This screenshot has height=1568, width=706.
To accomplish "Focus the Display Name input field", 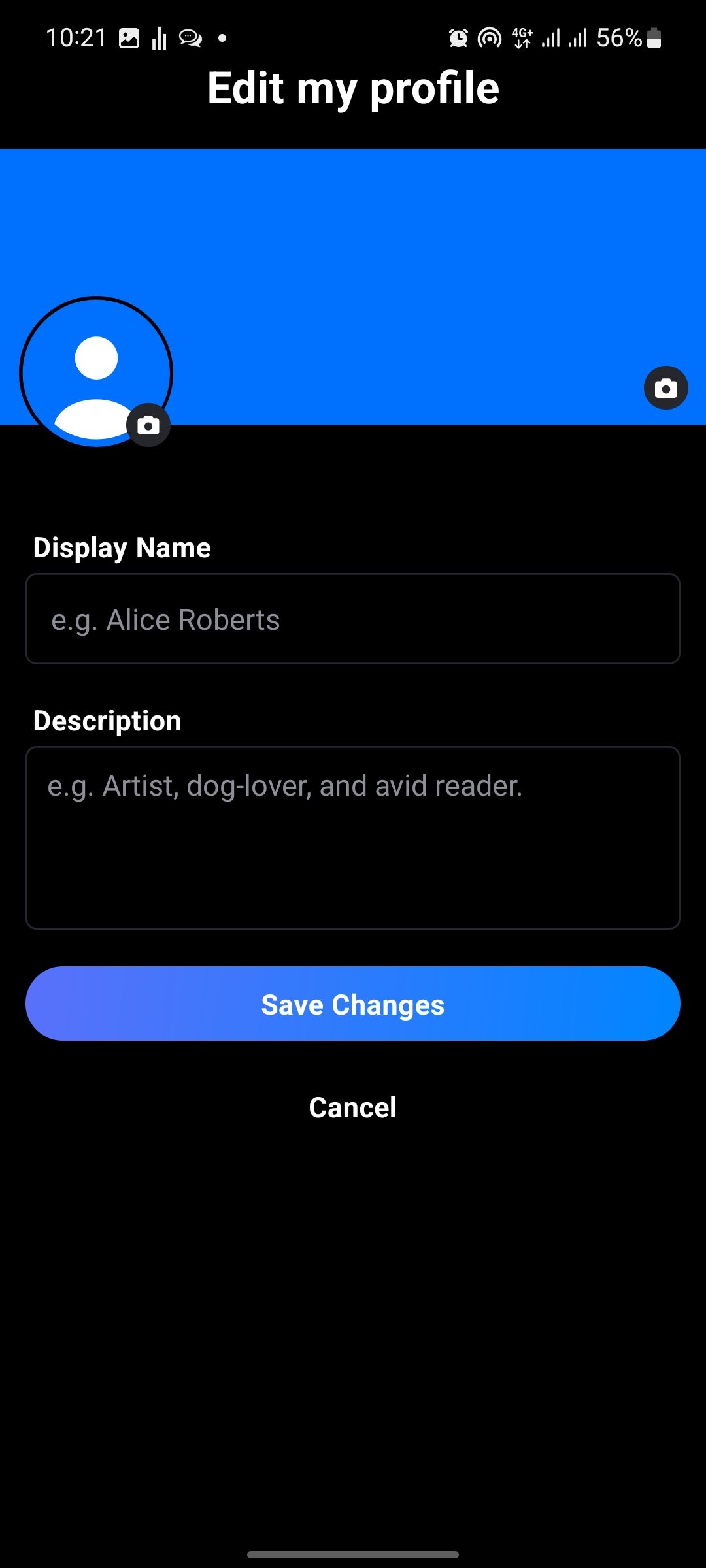I will coord(353,619).
